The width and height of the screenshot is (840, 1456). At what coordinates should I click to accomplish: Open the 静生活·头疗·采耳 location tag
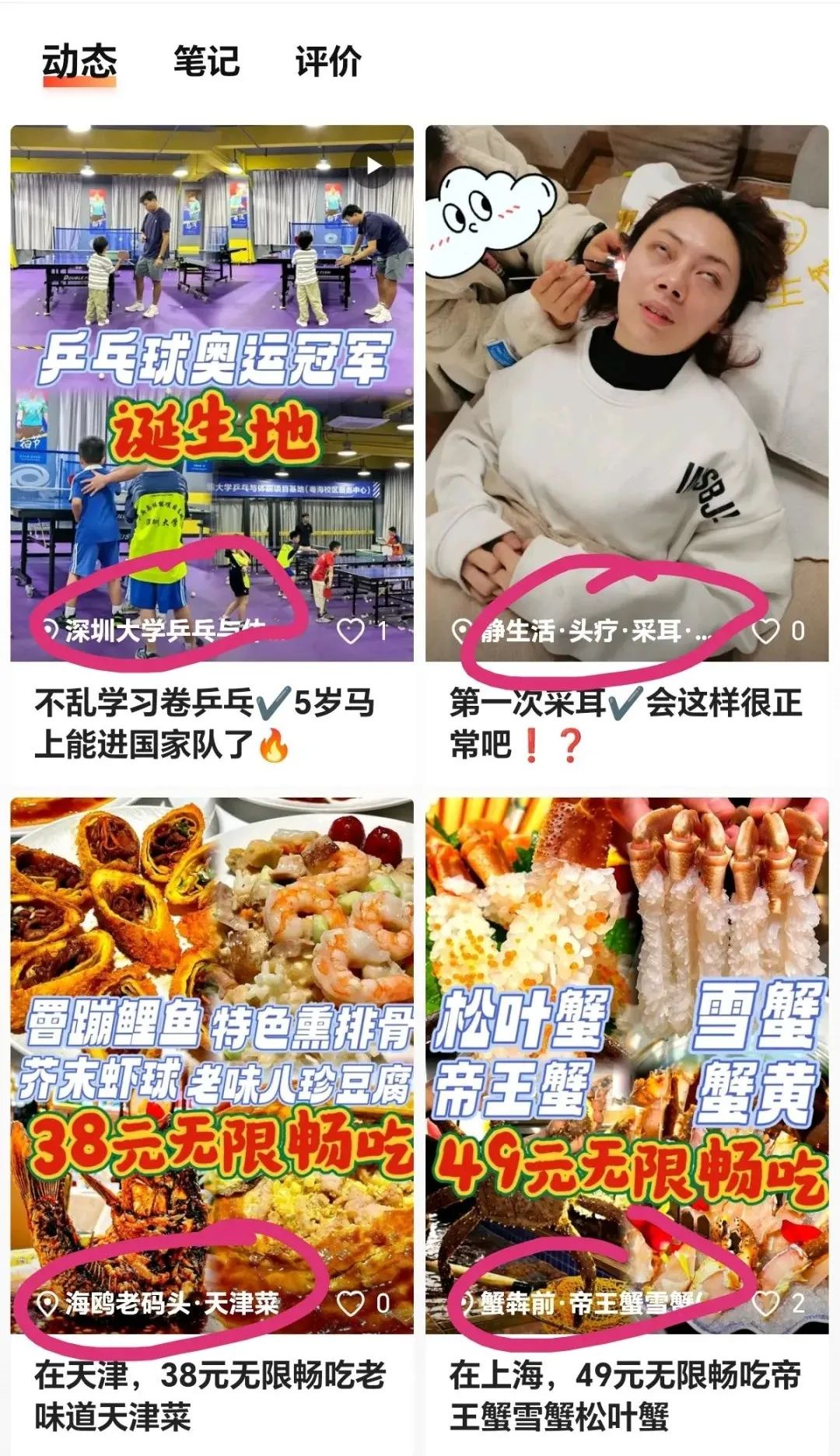583,630
